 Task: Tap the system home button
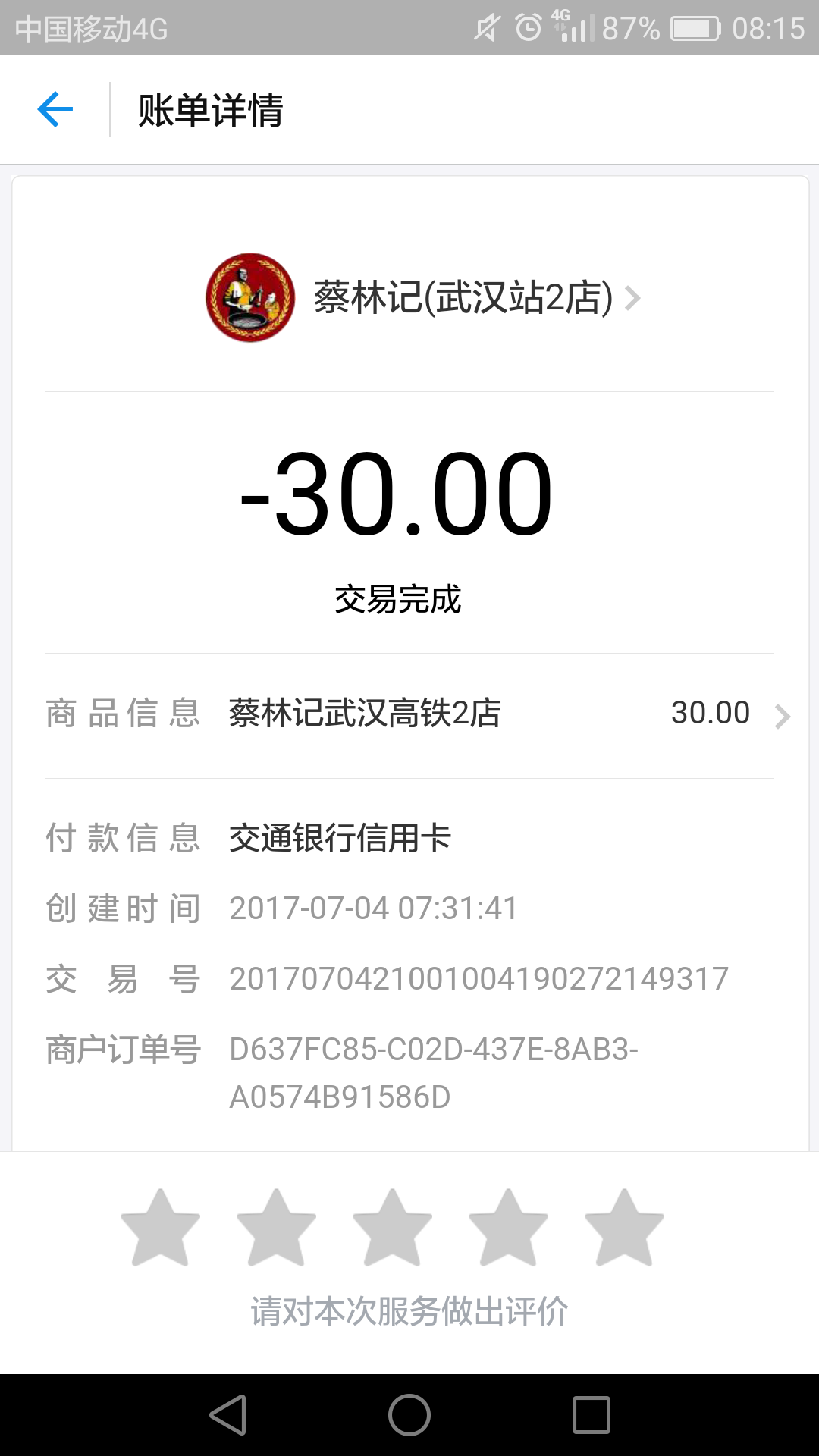[409, 1415]
